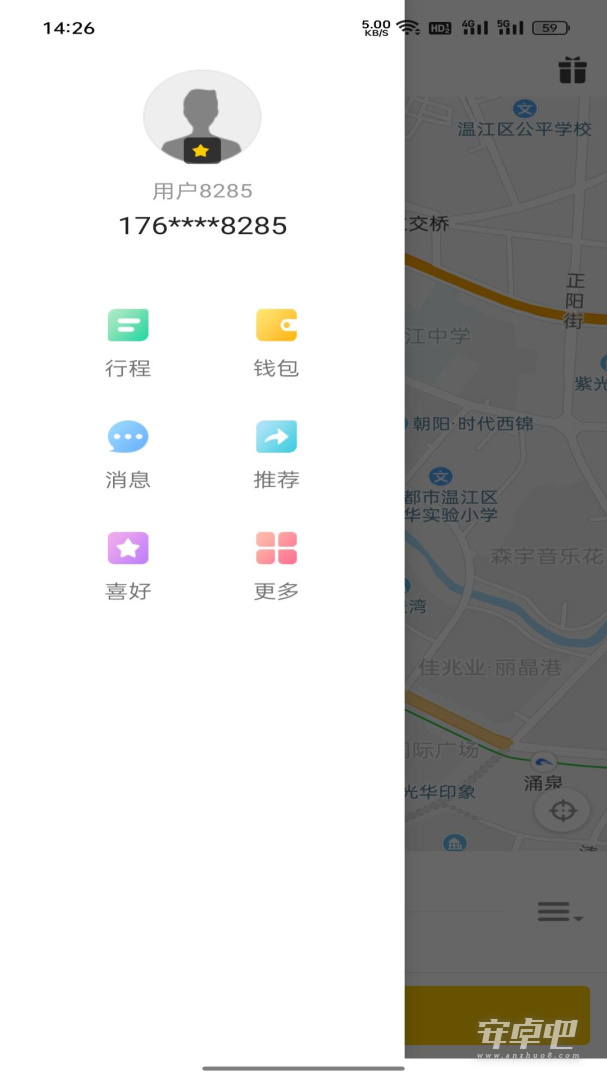Open 喜好 preferences
Viewport: 607px width, 1080px height.
[x=128, y=566]
